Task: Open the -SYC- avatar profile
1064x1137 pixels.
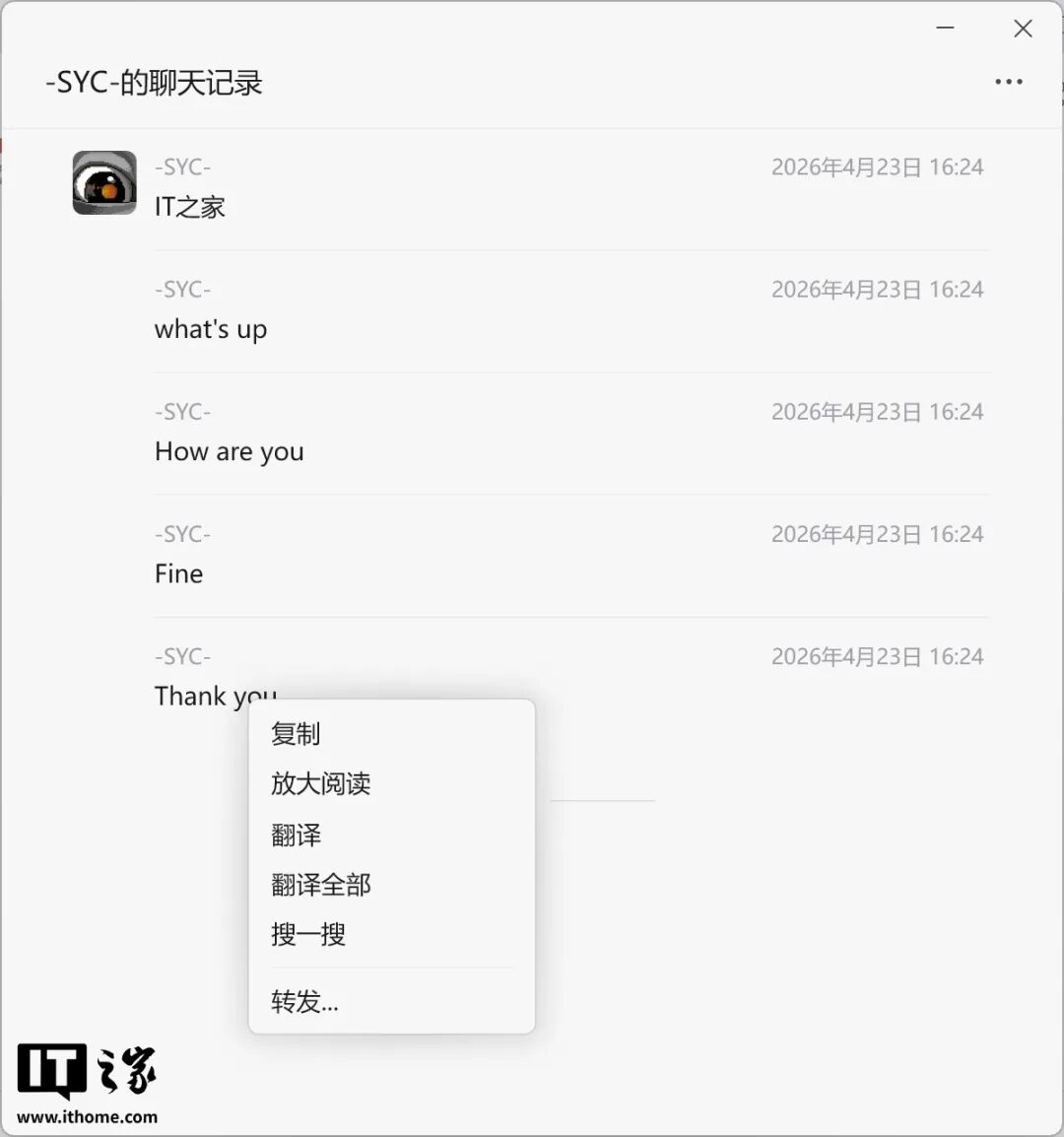Action: pos(104,182)
